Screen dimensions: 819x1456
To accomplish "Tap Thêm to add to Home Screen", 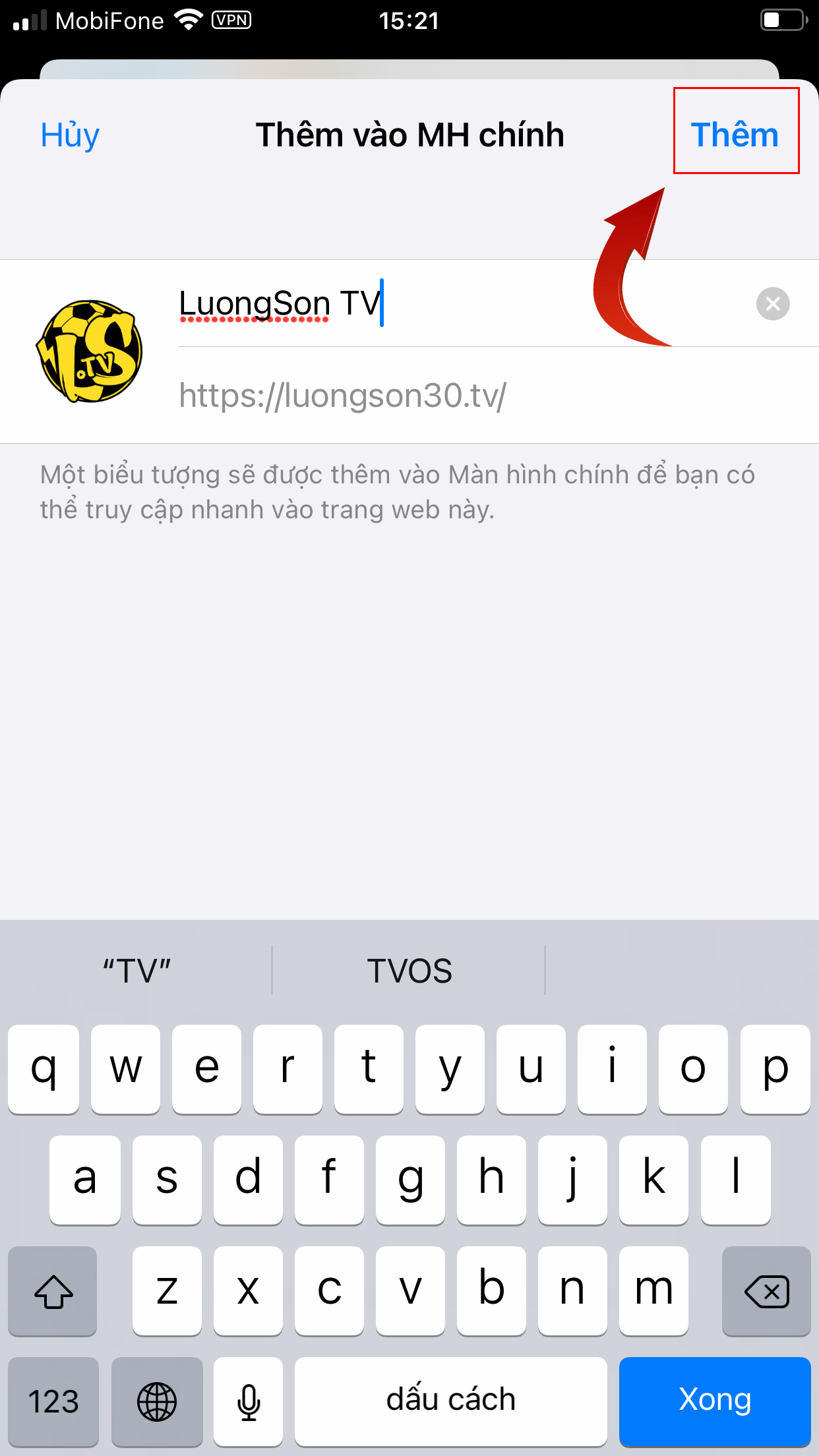I will coord(735,135).
